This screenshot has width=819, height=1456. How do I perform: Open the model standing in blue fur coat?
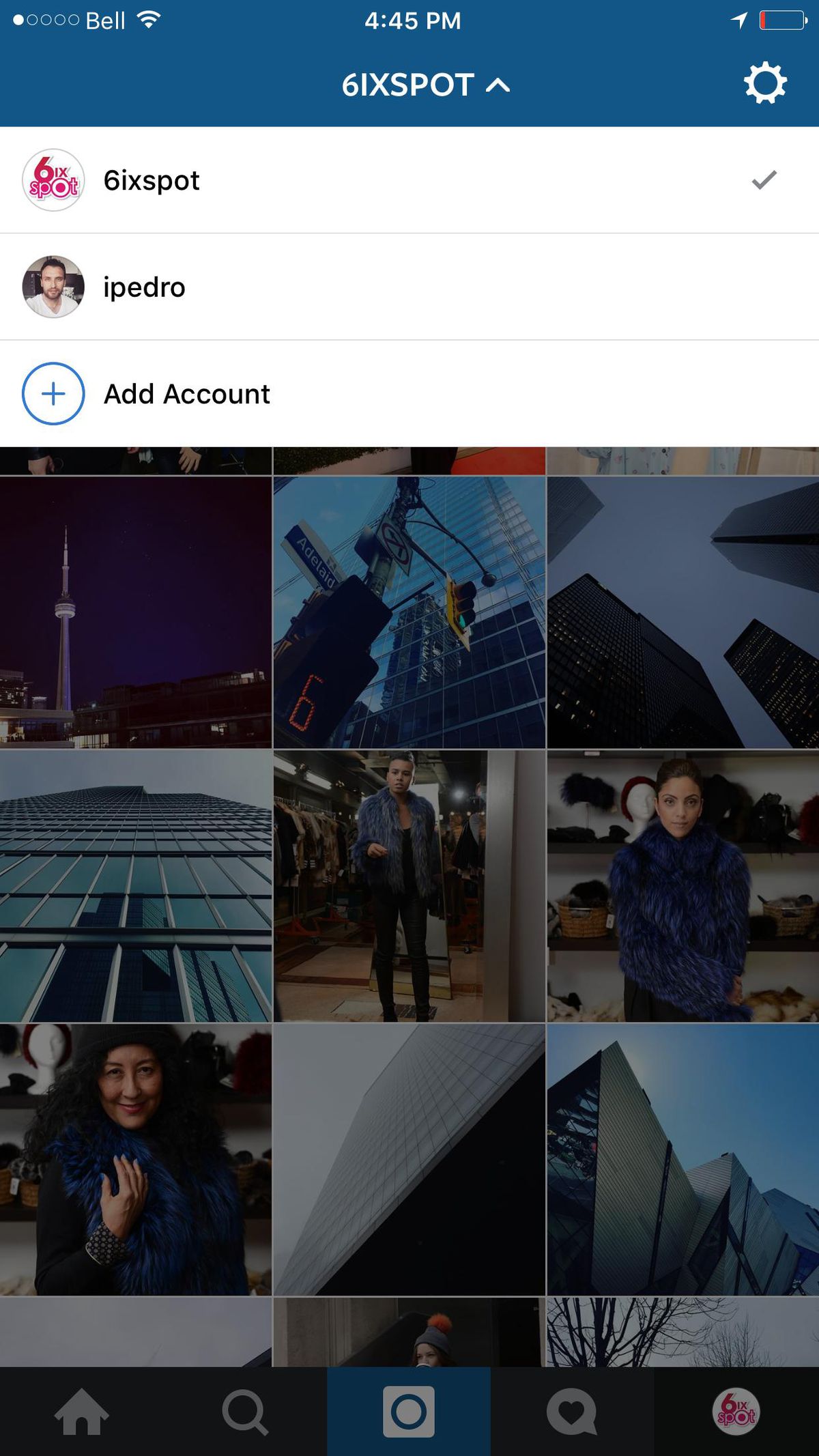coord(409,886)
